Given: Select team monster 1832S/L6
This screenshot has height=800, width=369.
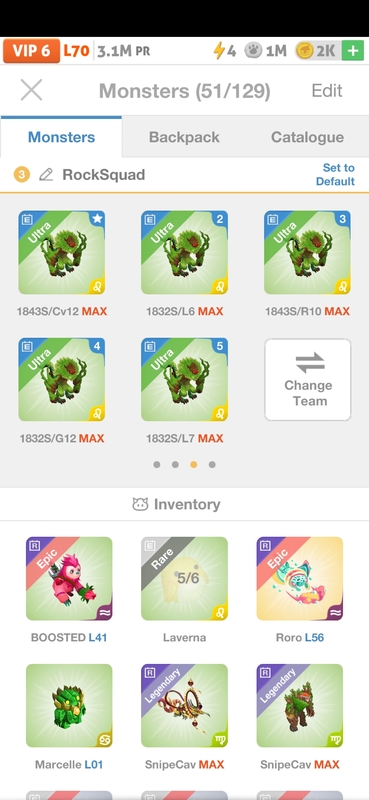Looking at the screenshot, I should click(x=185, y=253).
